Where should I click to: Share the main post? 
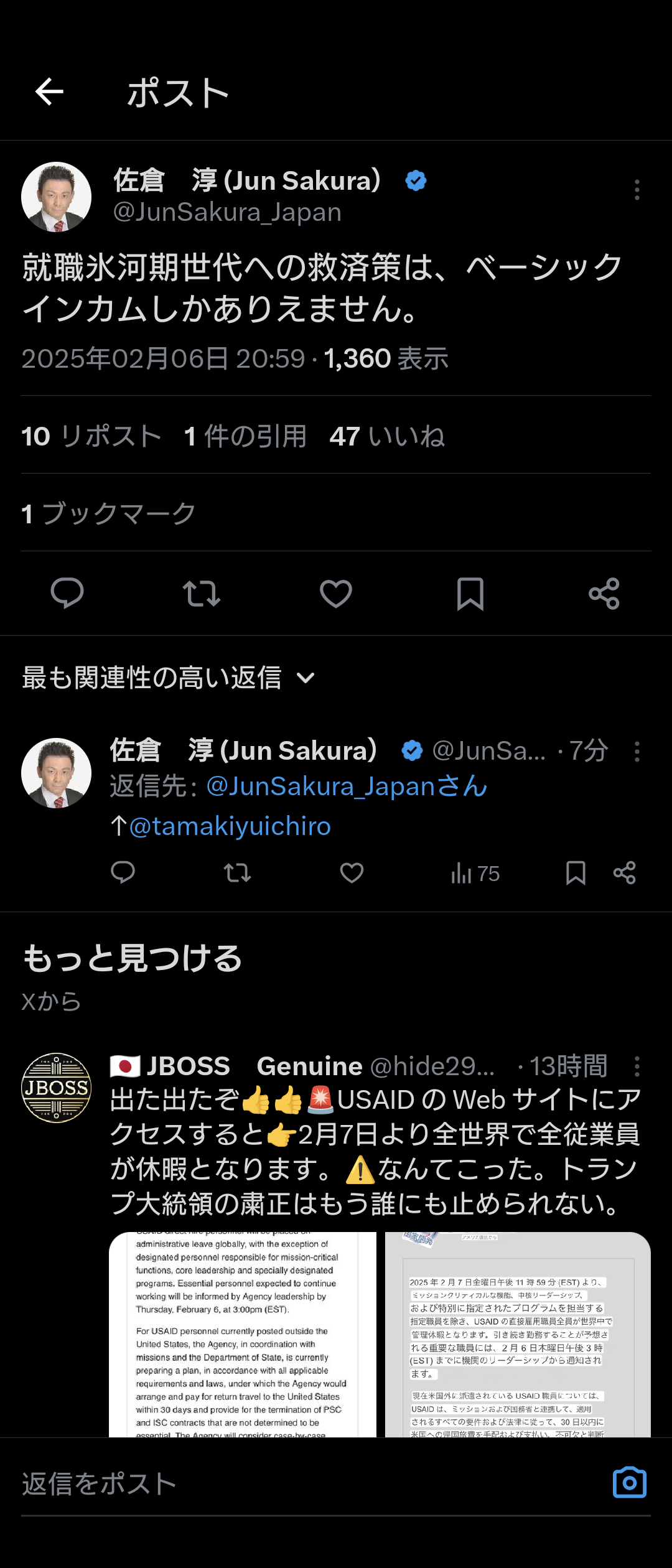(604, 593)
